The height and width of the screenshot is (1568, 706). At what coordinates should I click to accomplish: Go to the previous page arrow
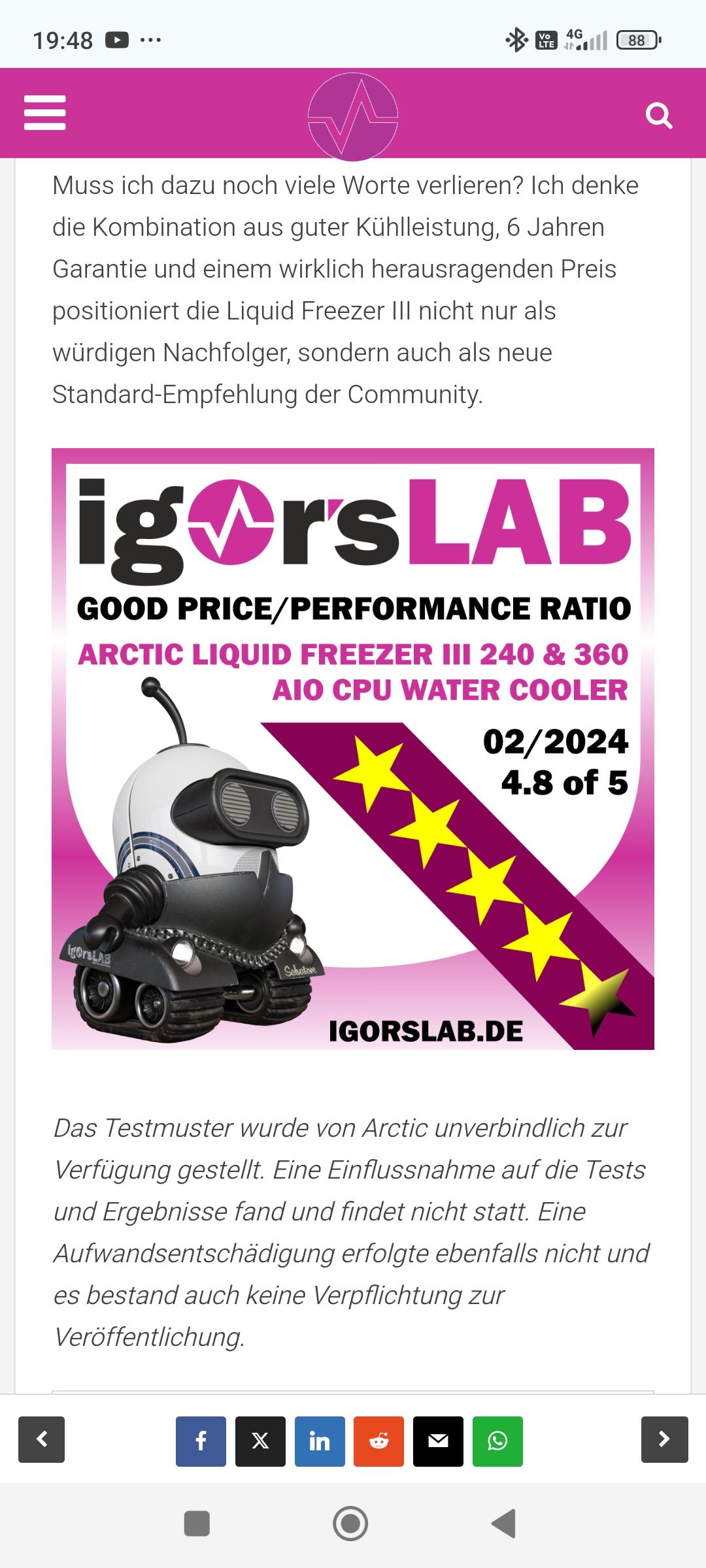click(41, 1439)
